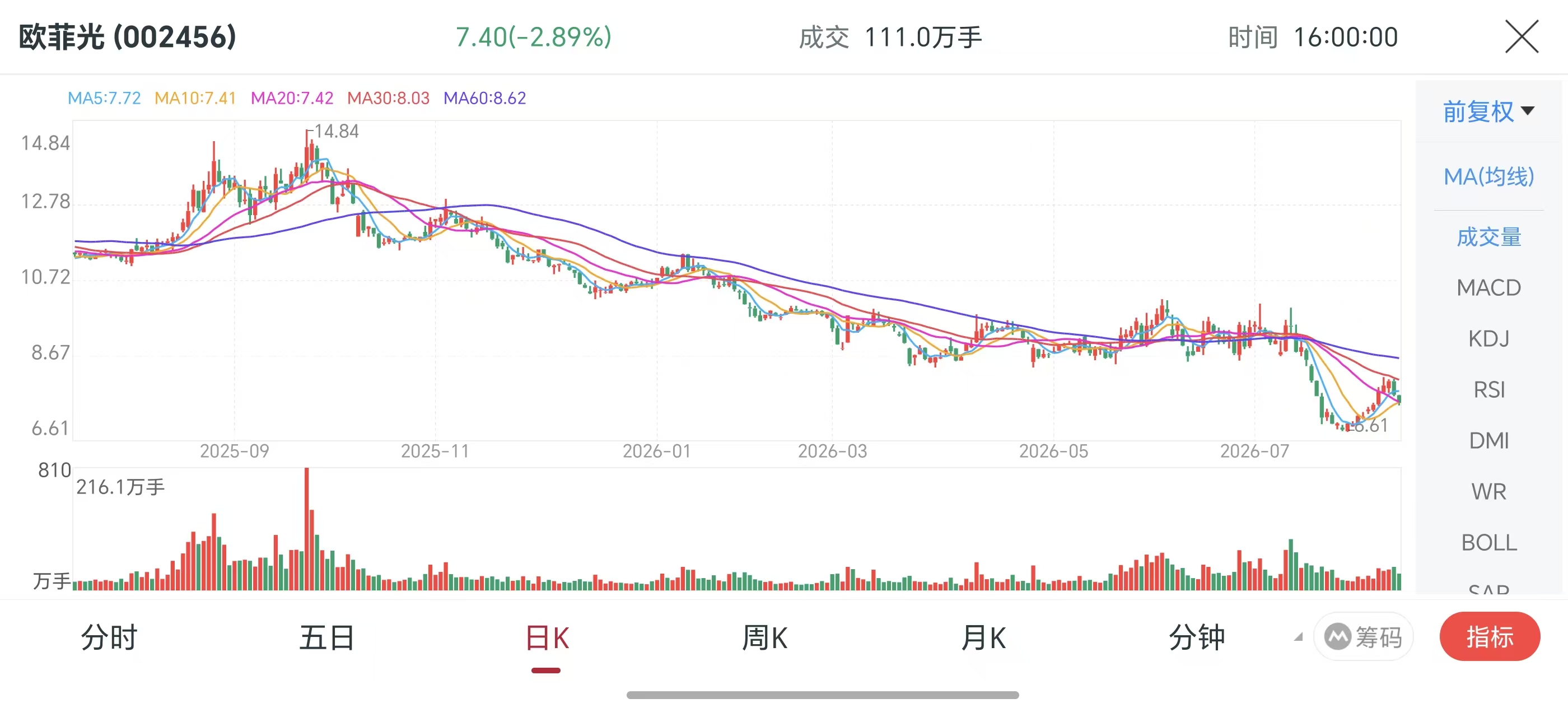Show the BOLL indicator

coord(1488,543)
